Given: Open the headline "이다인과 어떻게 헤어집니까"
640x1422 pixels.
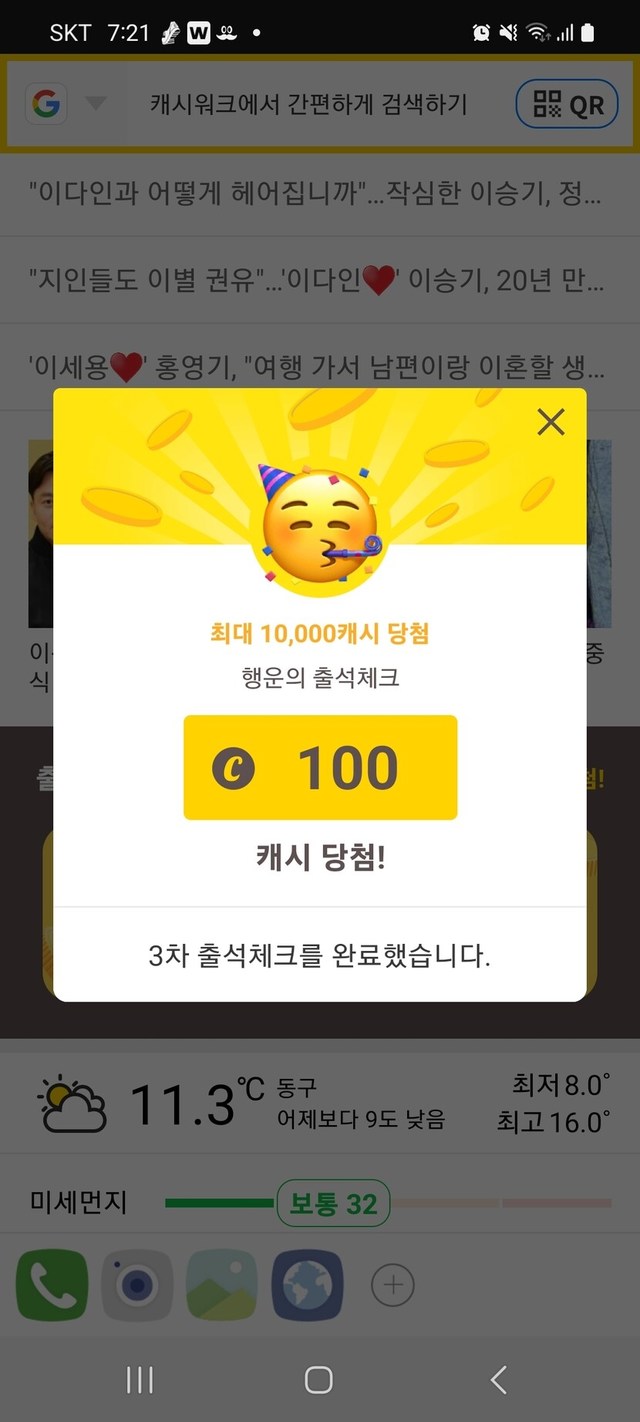Looking at the screenshot, I should pyautogui.click(x=315, y=193).
